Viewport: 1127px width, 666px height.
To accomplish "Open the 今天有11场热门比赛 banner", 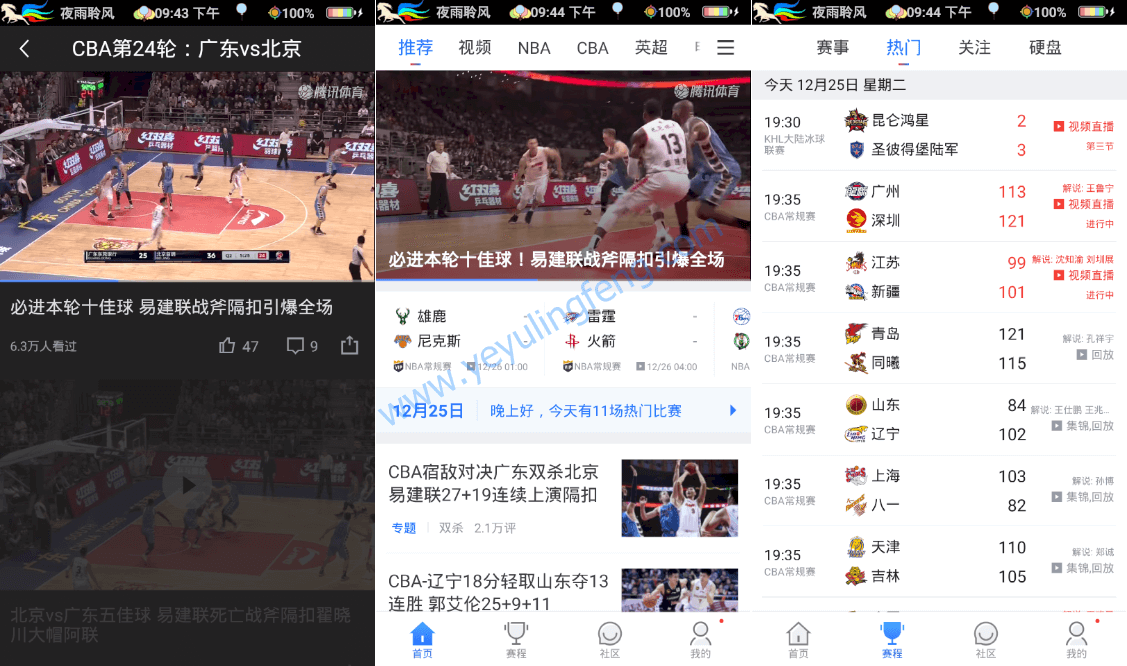I will (x=563, y=411).
